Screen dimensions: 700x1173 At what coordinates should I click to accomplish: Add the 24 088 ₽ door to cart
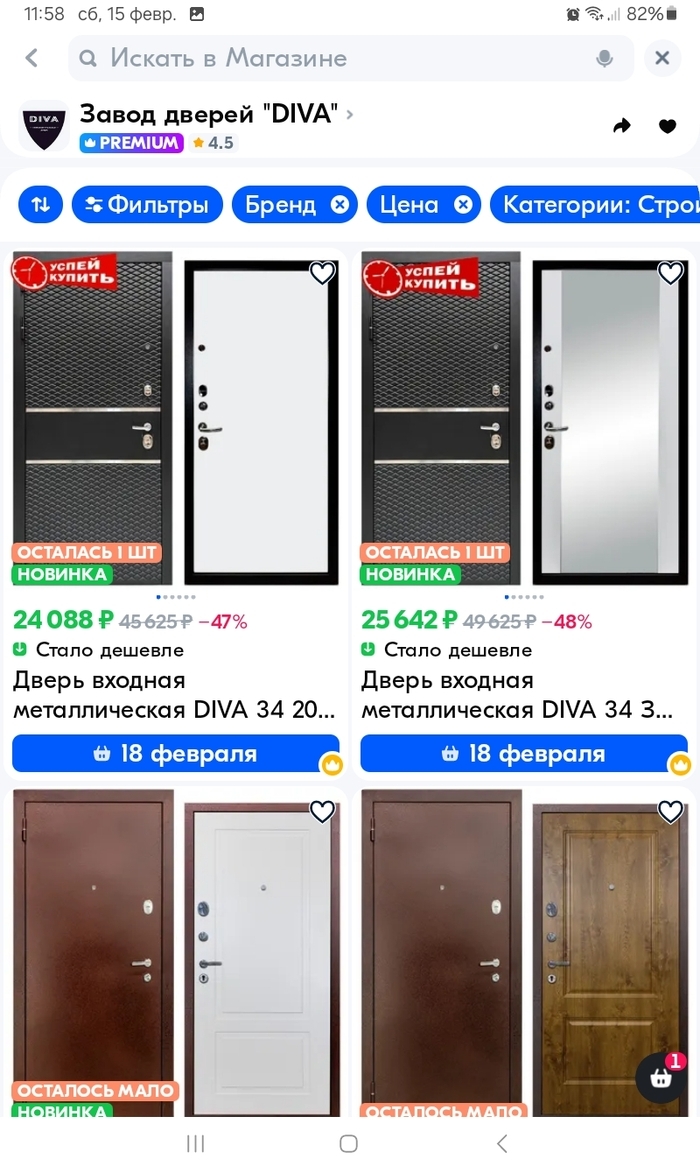(x=175, y=753)
